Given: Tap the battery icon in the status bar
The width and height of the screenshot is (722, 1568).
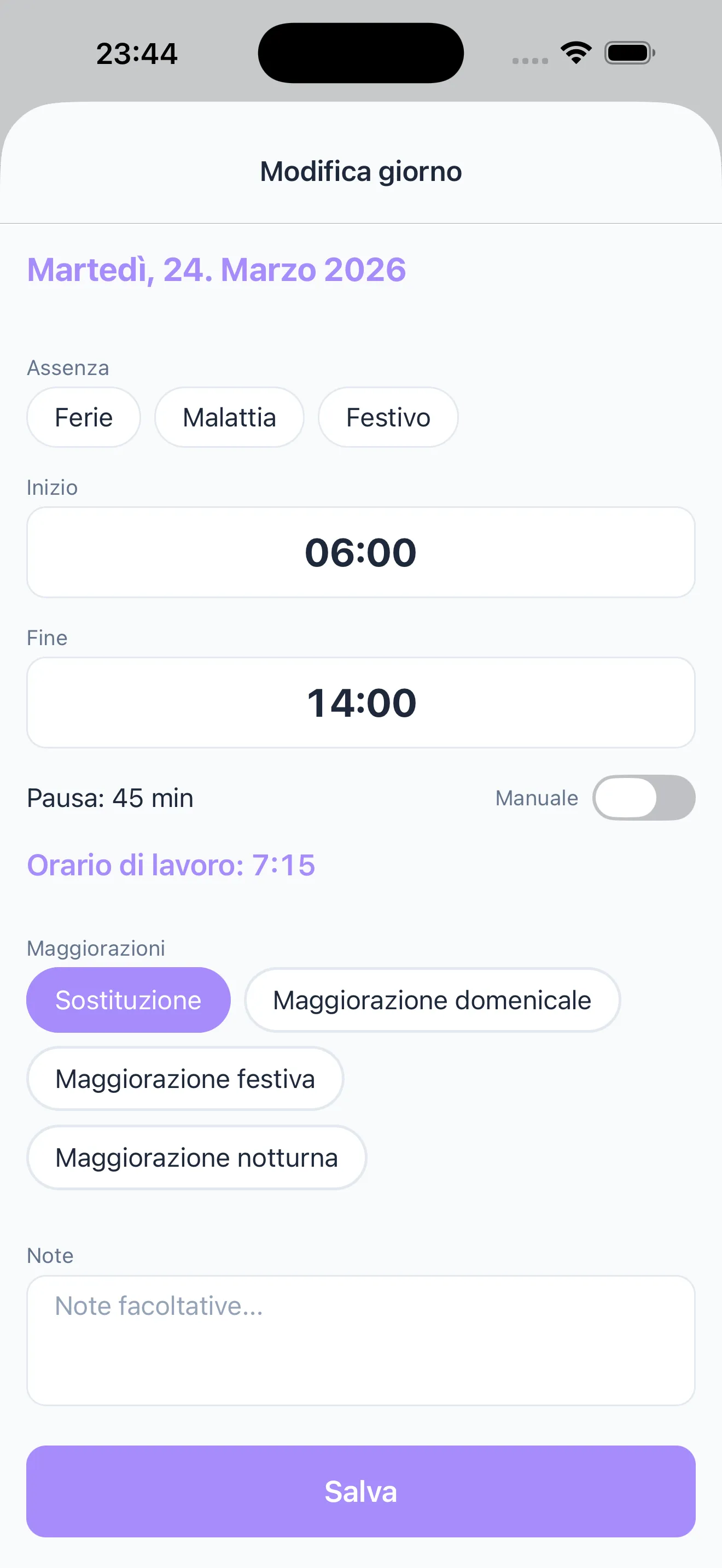Looking at the screenshot, I should 630,52.
